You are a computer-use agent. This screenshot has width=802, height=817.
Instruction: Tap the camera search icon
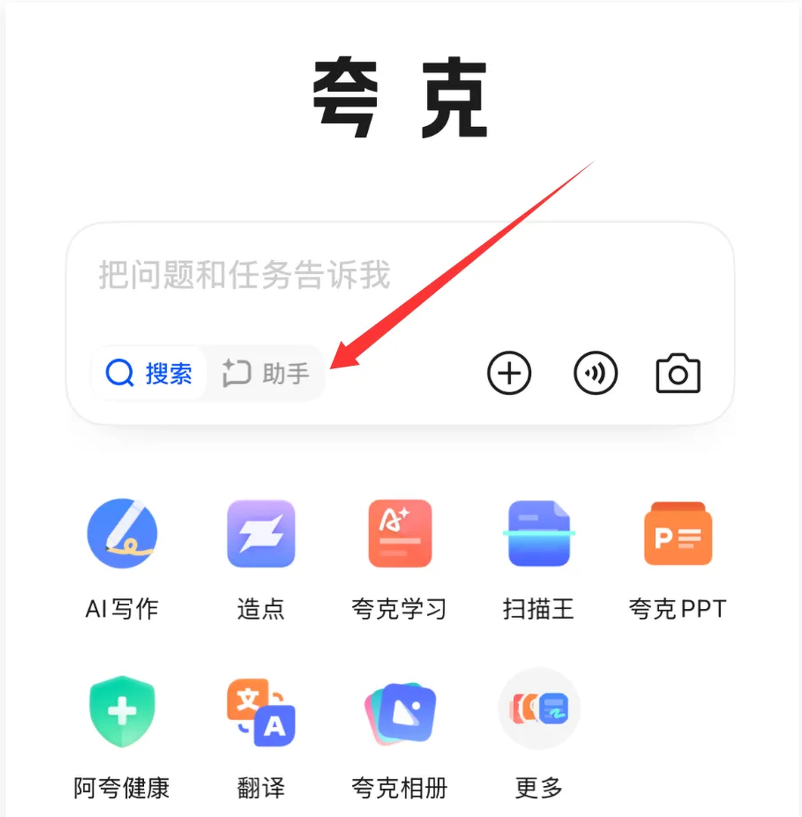tap(677, 373)
